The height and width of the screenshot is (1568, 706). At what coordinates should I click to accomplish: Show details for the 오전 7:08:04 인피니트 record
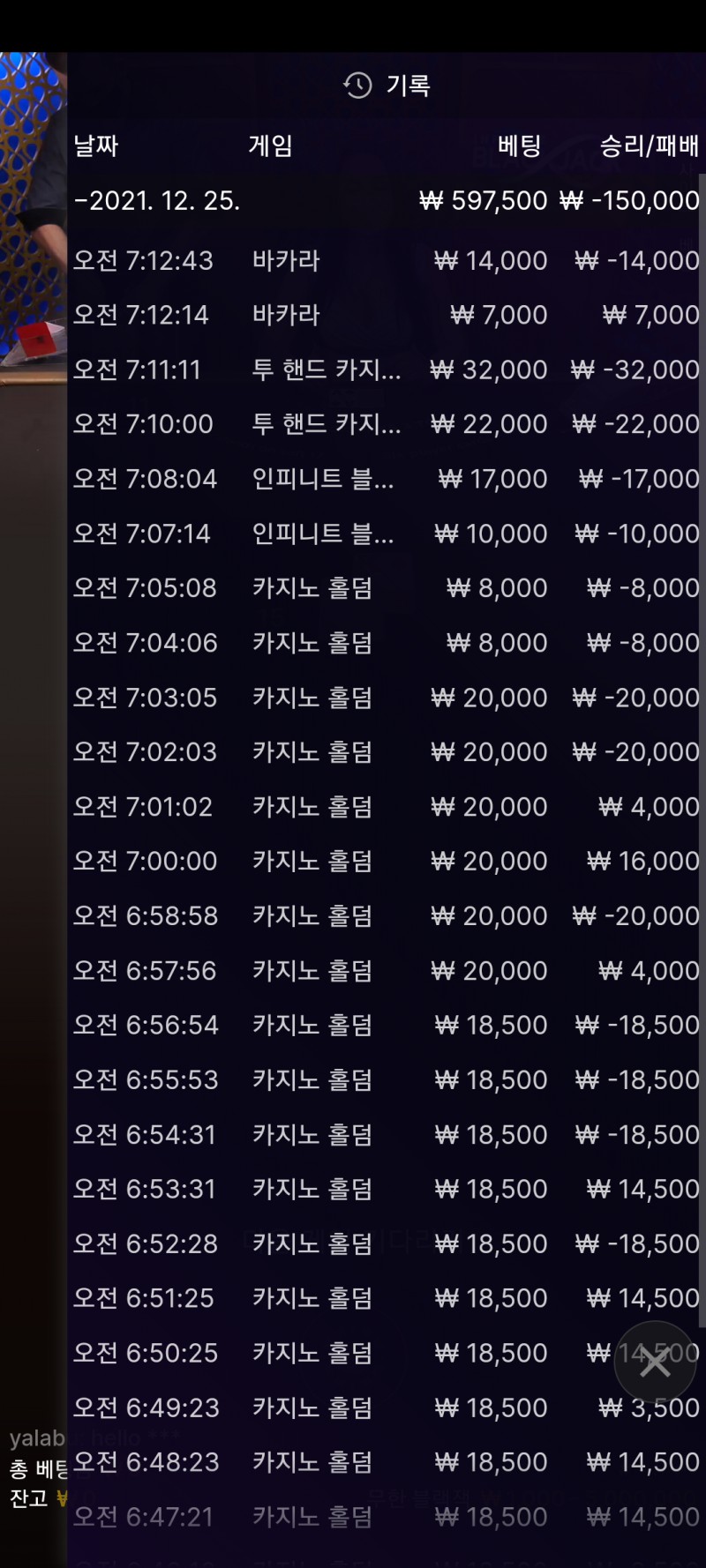click(x=385, y=479)
